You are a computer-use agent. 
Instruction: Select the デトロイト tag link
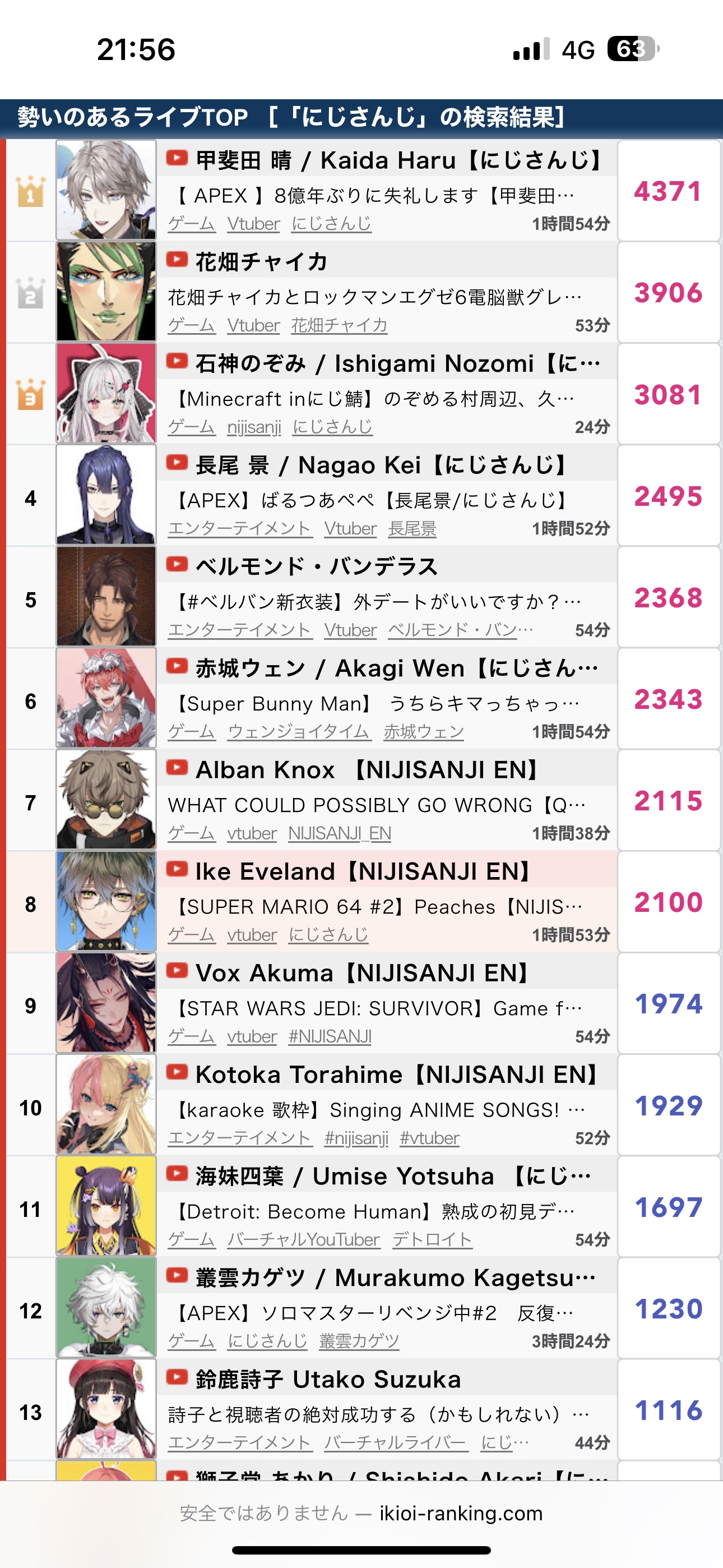pos(432,1239)
